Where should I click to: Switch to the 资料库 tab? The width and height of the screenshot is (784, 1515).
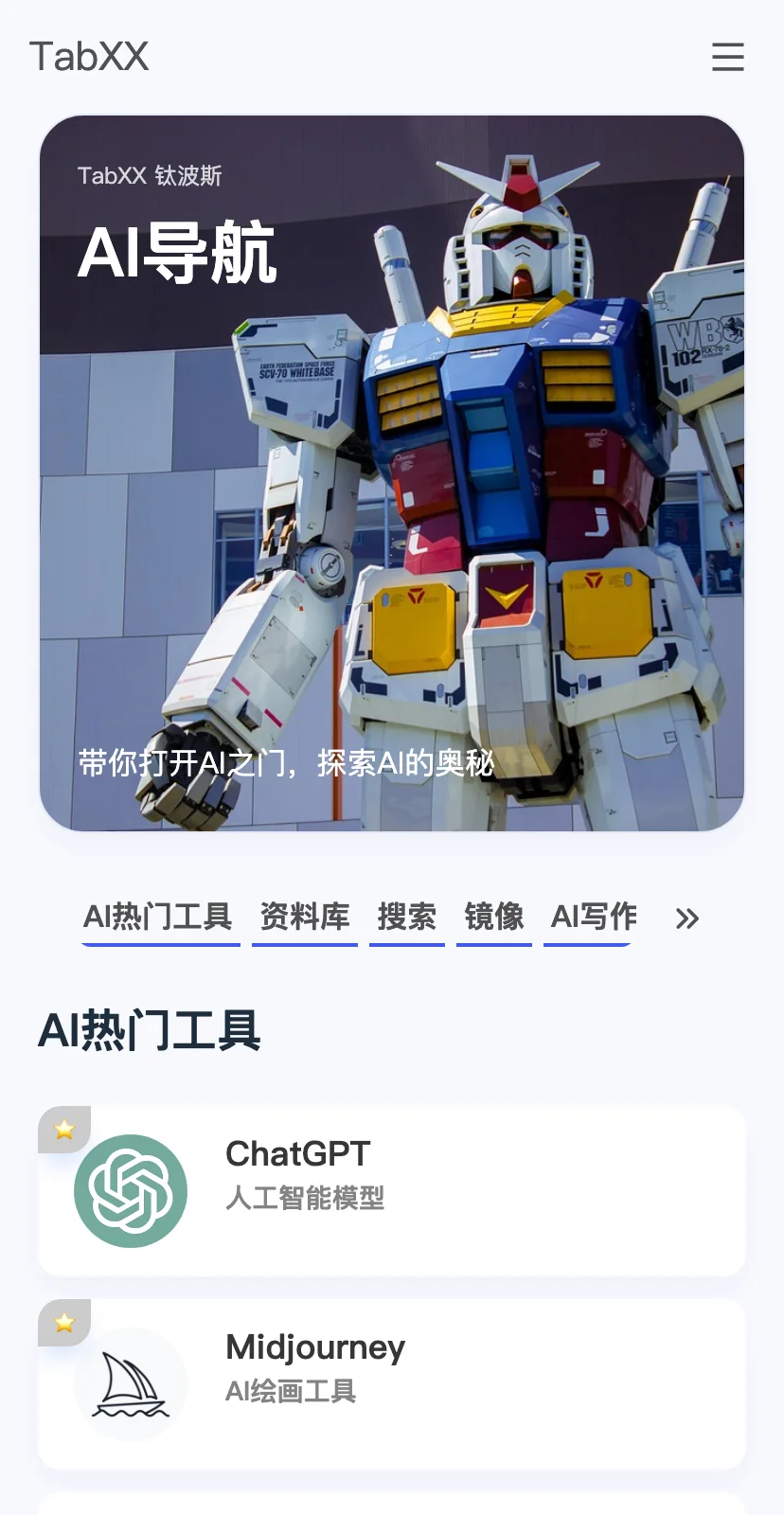(305, 917)
